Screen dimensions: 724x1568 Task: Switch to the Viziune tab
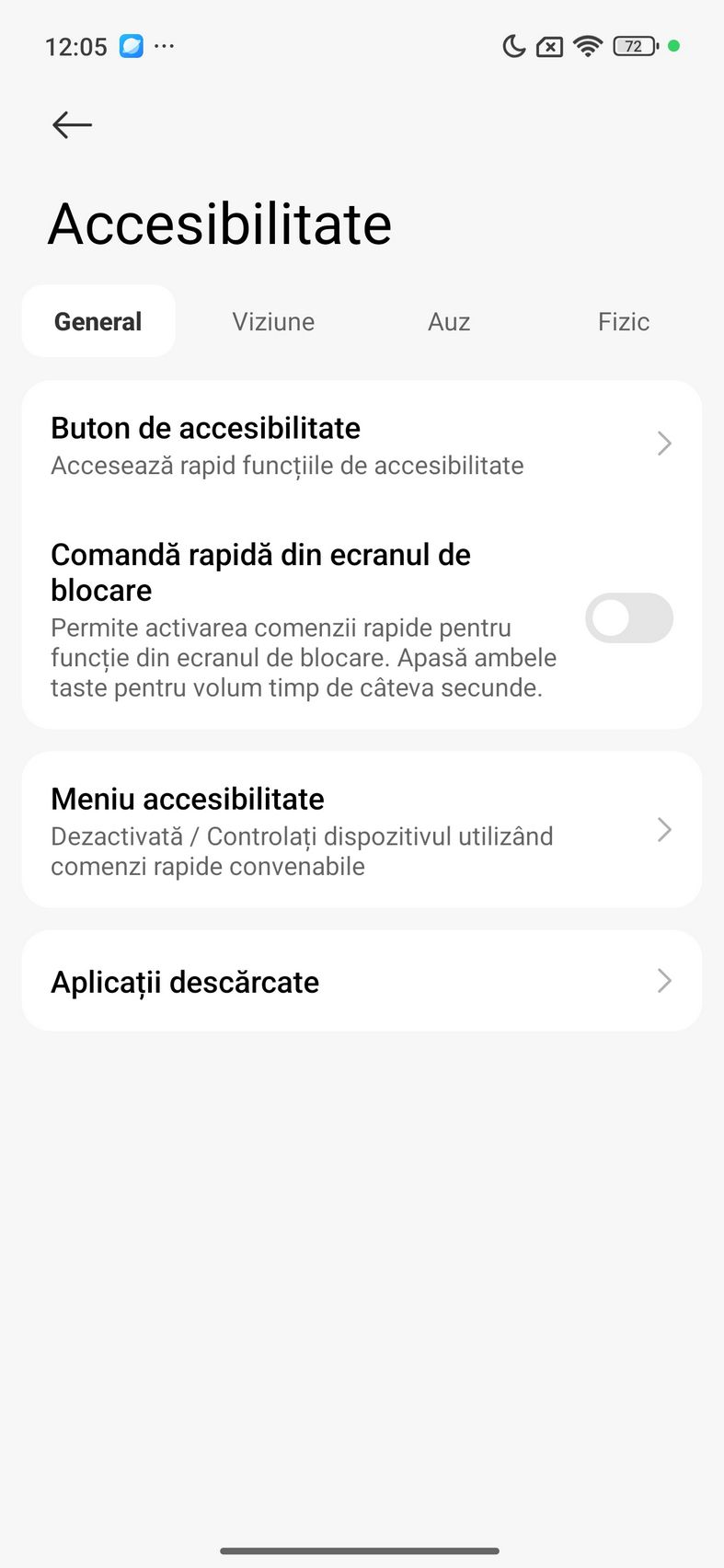coord(273,321)
